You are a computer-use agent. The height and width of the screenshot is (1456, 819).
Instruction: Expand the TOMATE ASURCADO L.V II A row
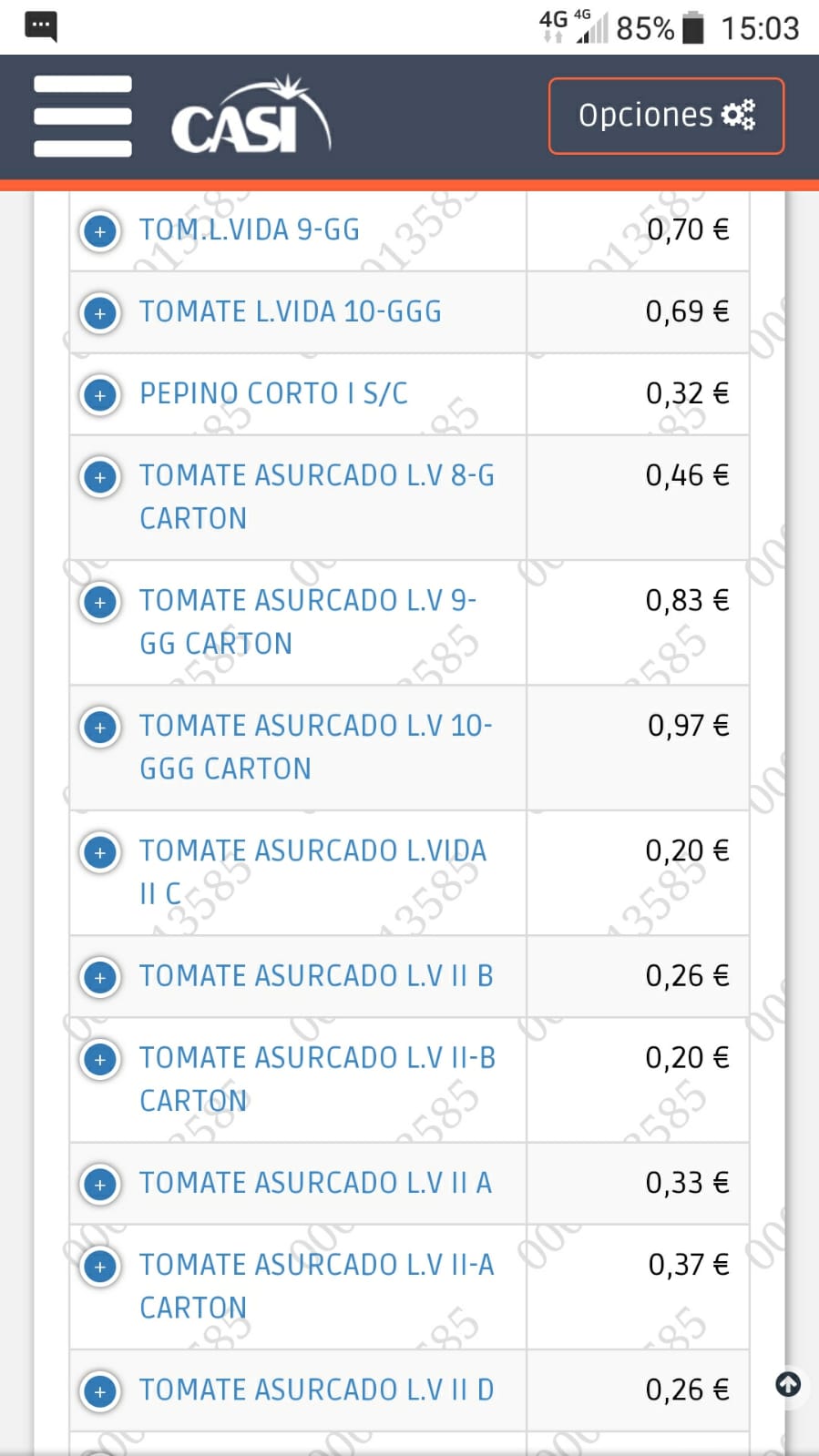pyautogui.click(x=100, y=1184)
